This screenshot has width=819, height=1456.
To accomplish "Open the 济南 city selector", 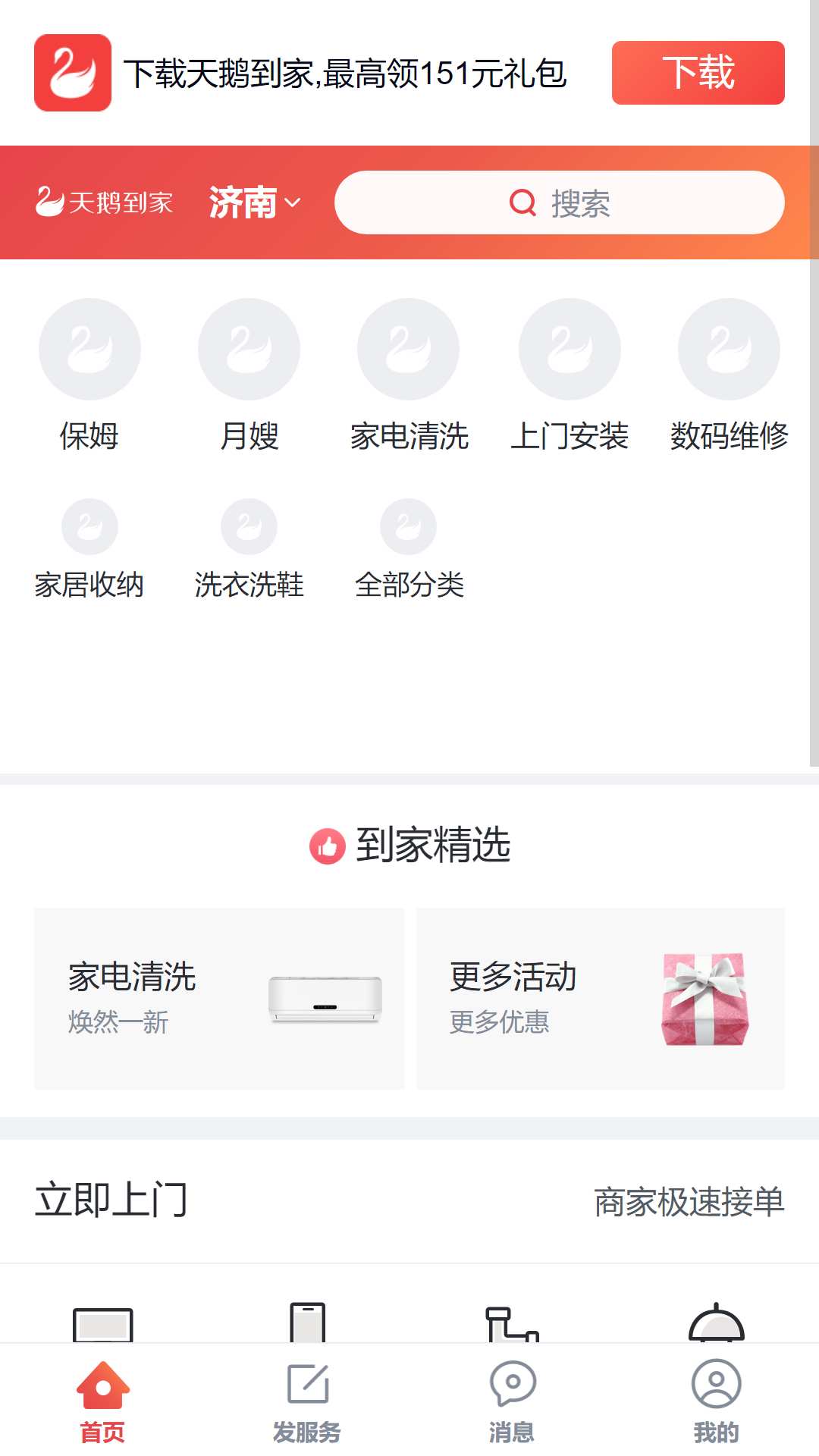I will tap(254, 202).
